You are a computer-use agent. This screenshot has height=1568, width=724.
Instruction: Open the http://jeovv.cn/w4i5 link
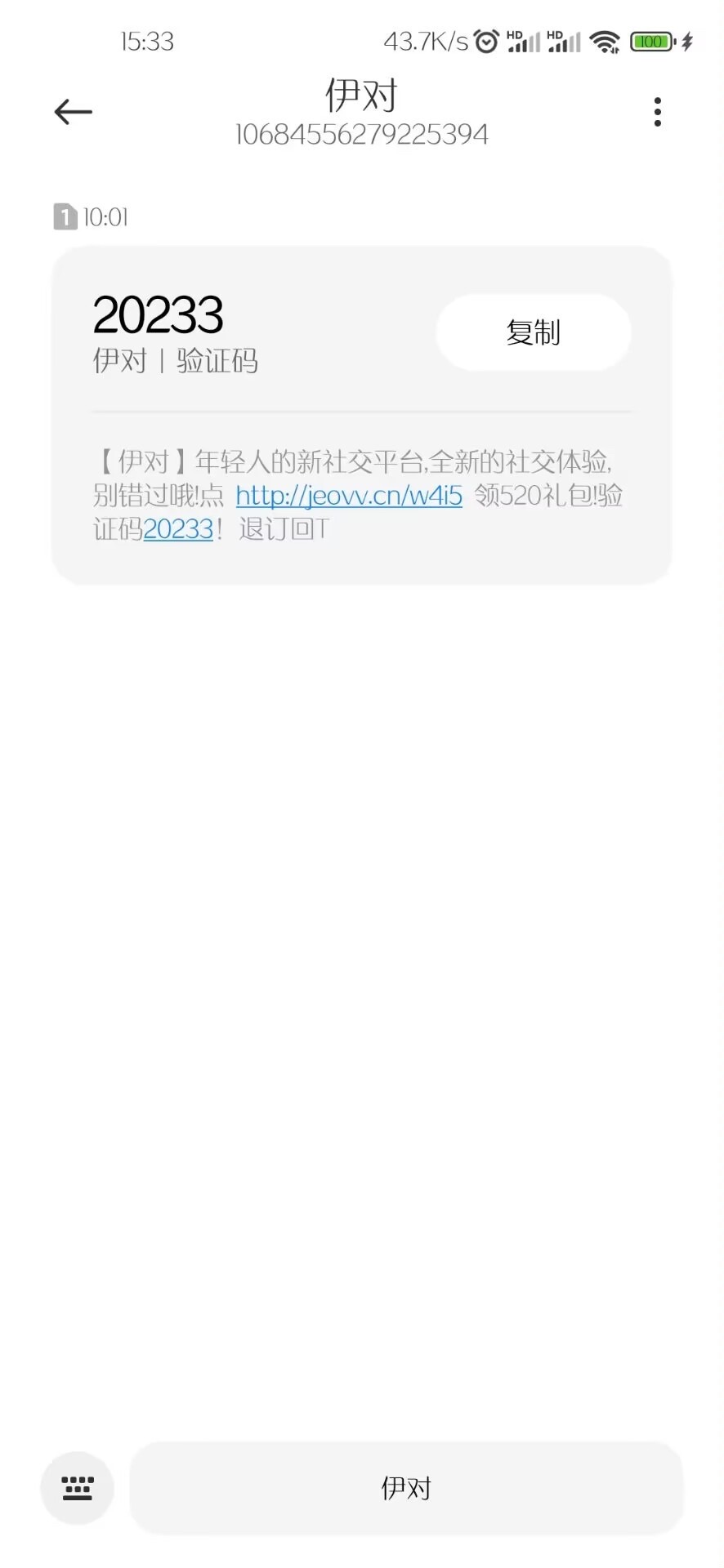[x=349, y=496]
